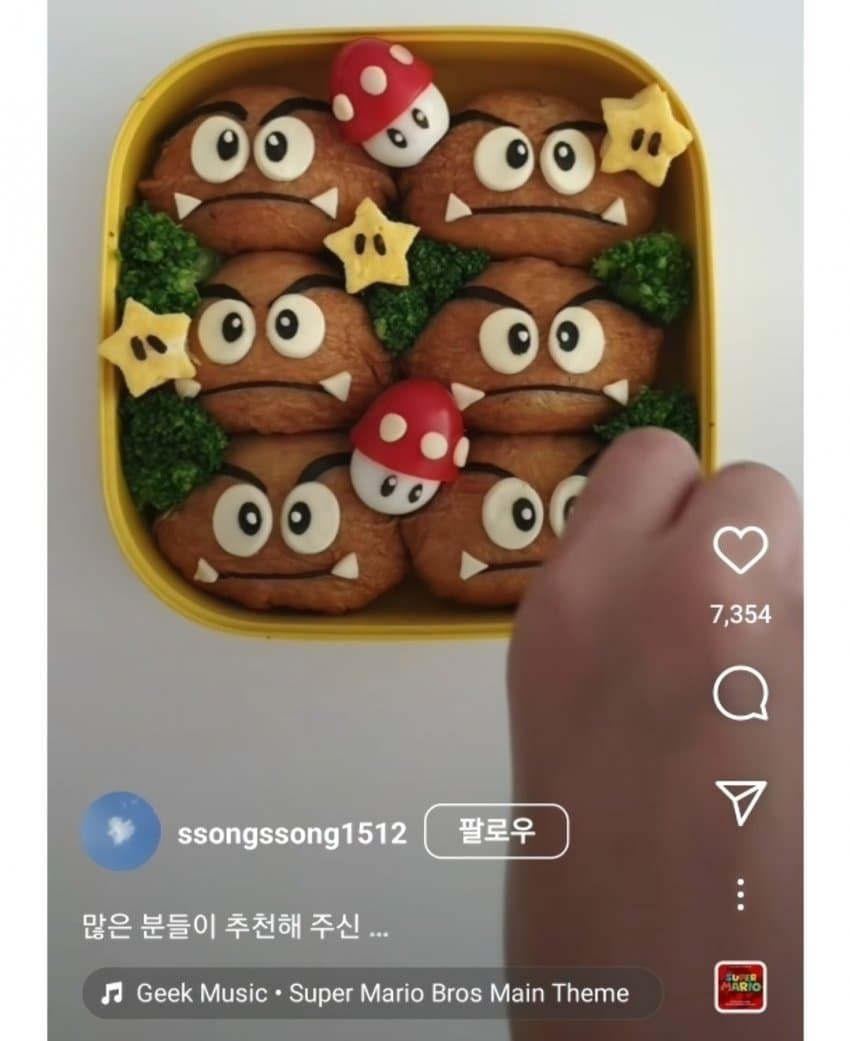
Task: Open the three-dot overflow menu
Action: click(740, 894)
